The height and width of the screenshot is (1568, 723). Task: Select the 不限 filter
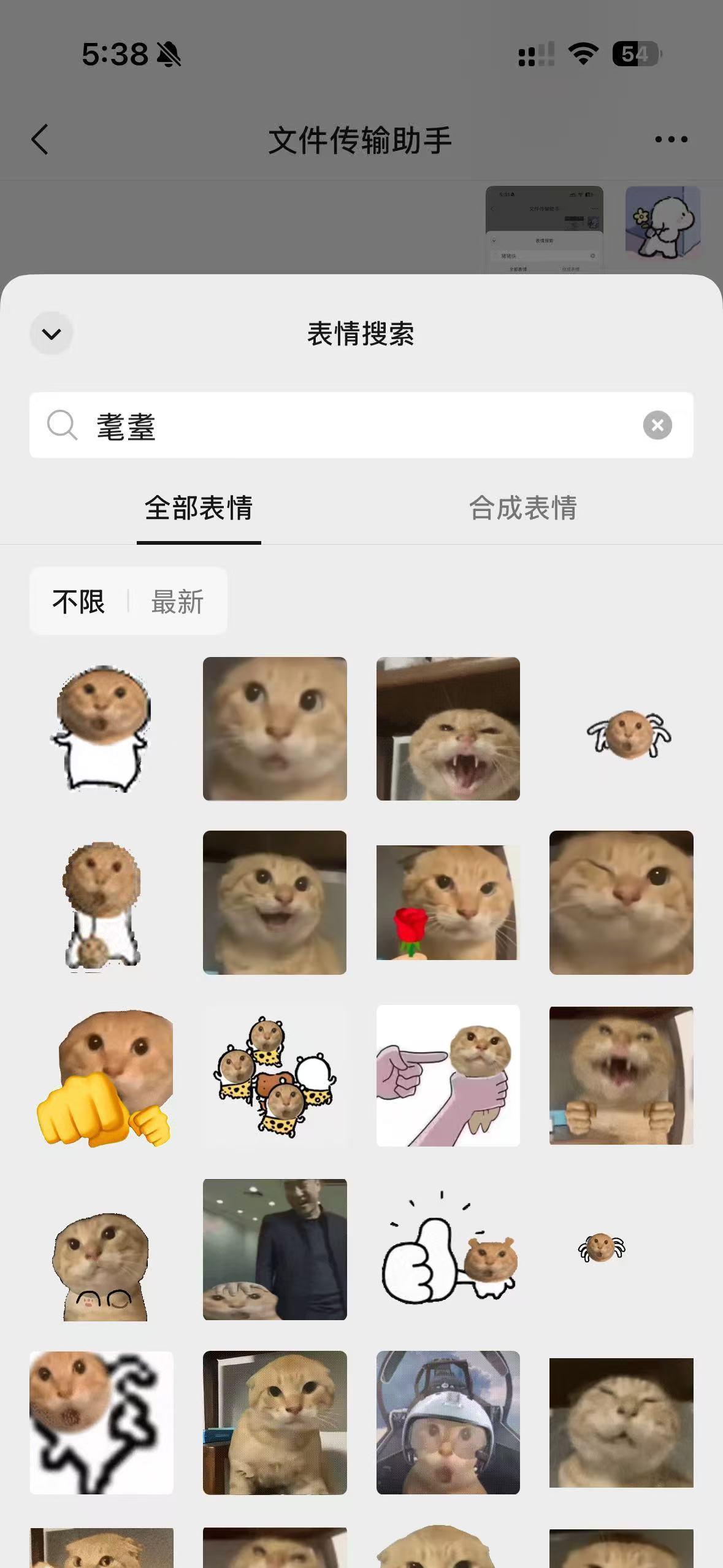pos(78,601)
